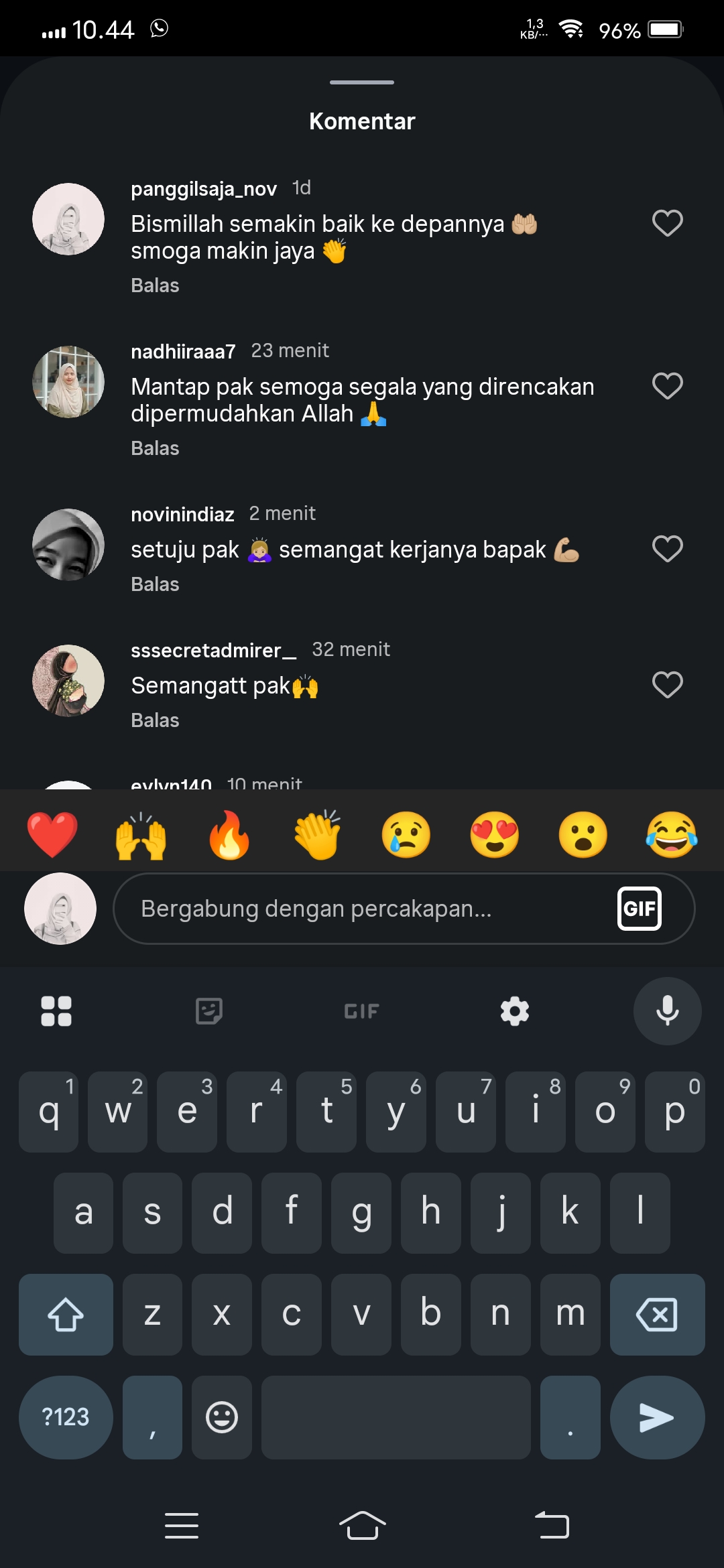Image resolution: width=724 pixels, height=1568 pixels.
Task: Open the GIF picker in comment field
Action: (x=639, y=909)
